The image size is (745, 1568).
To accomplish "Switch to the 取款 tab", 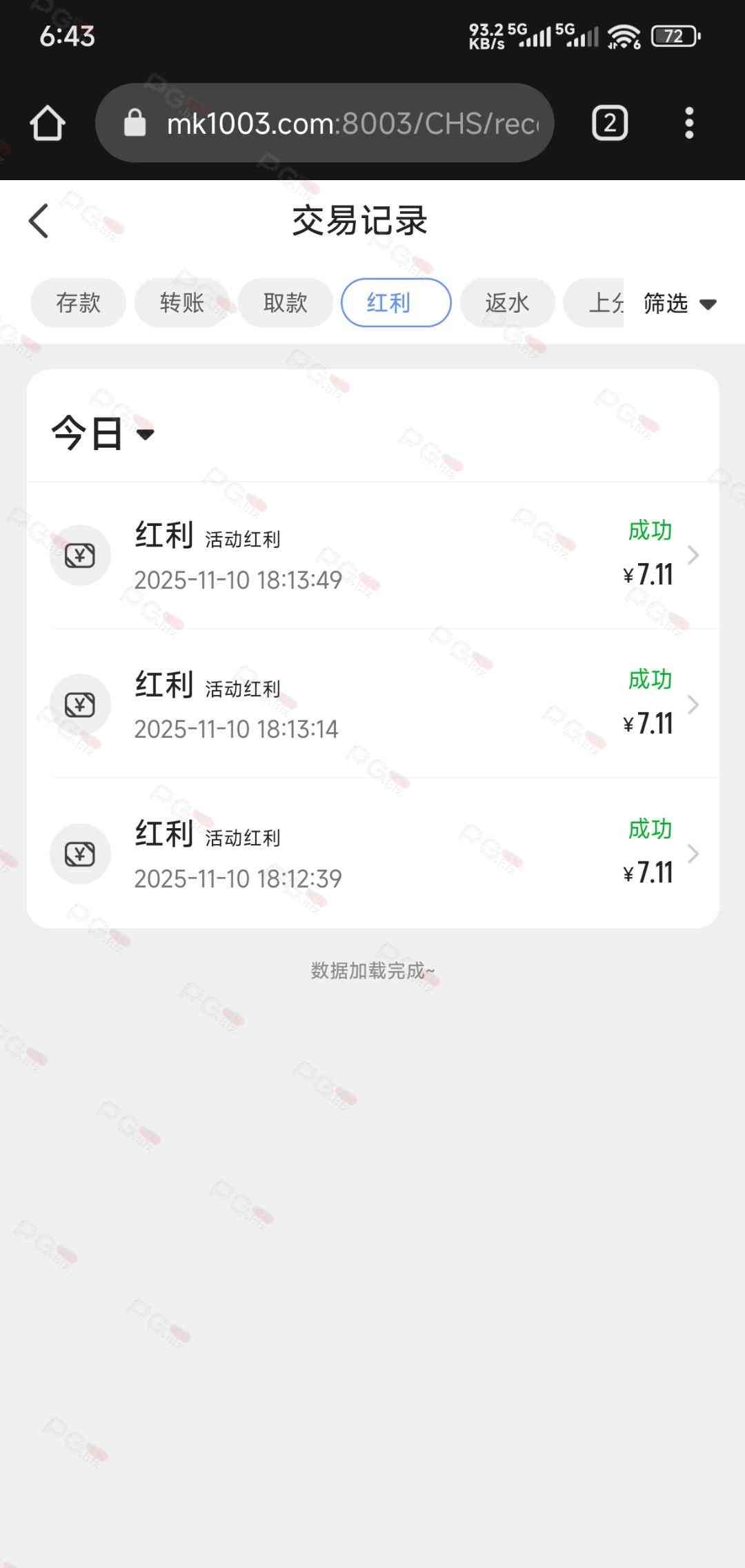I will point(286,303).
